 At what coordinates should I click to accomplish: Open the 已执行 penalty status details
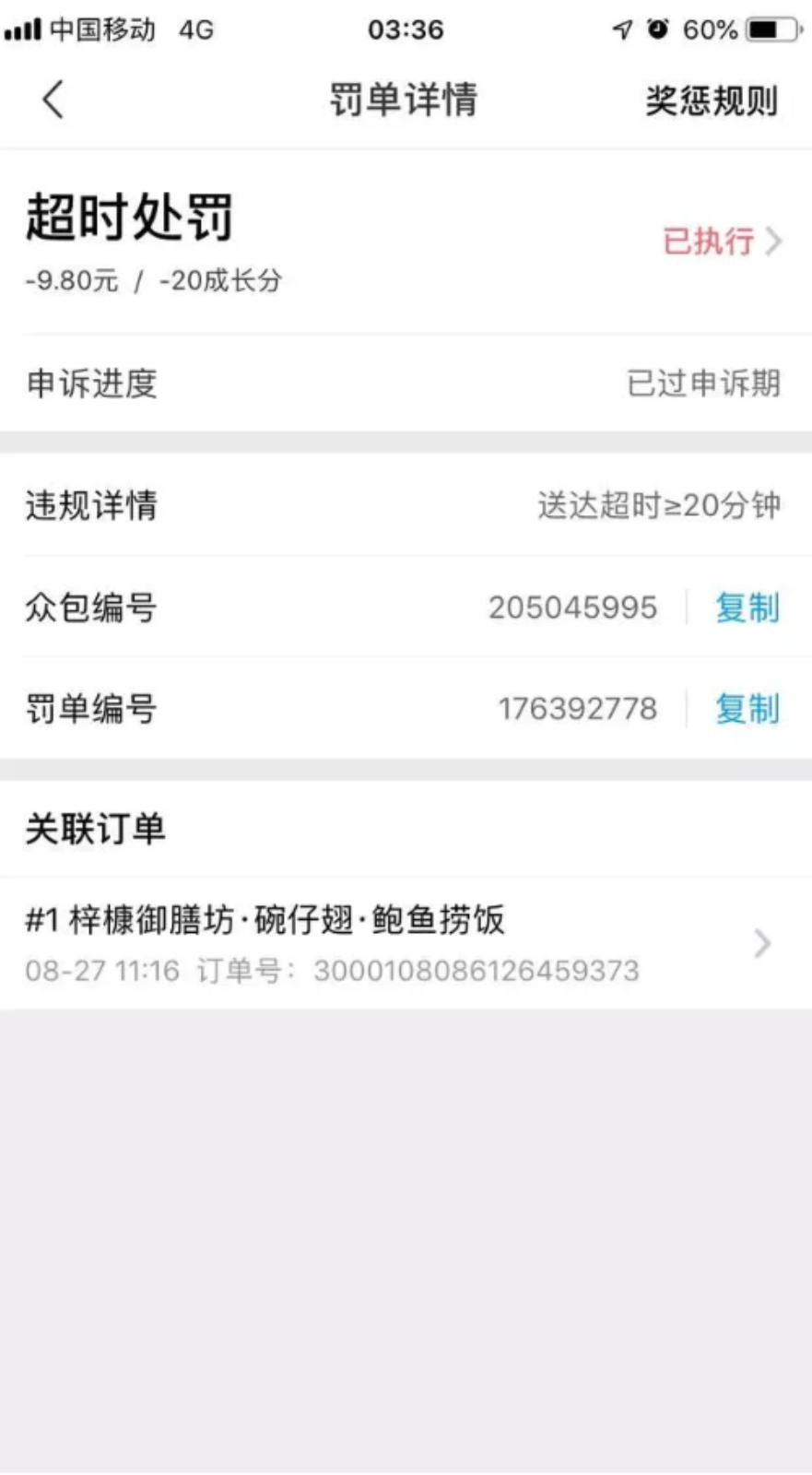click(722, 242)
